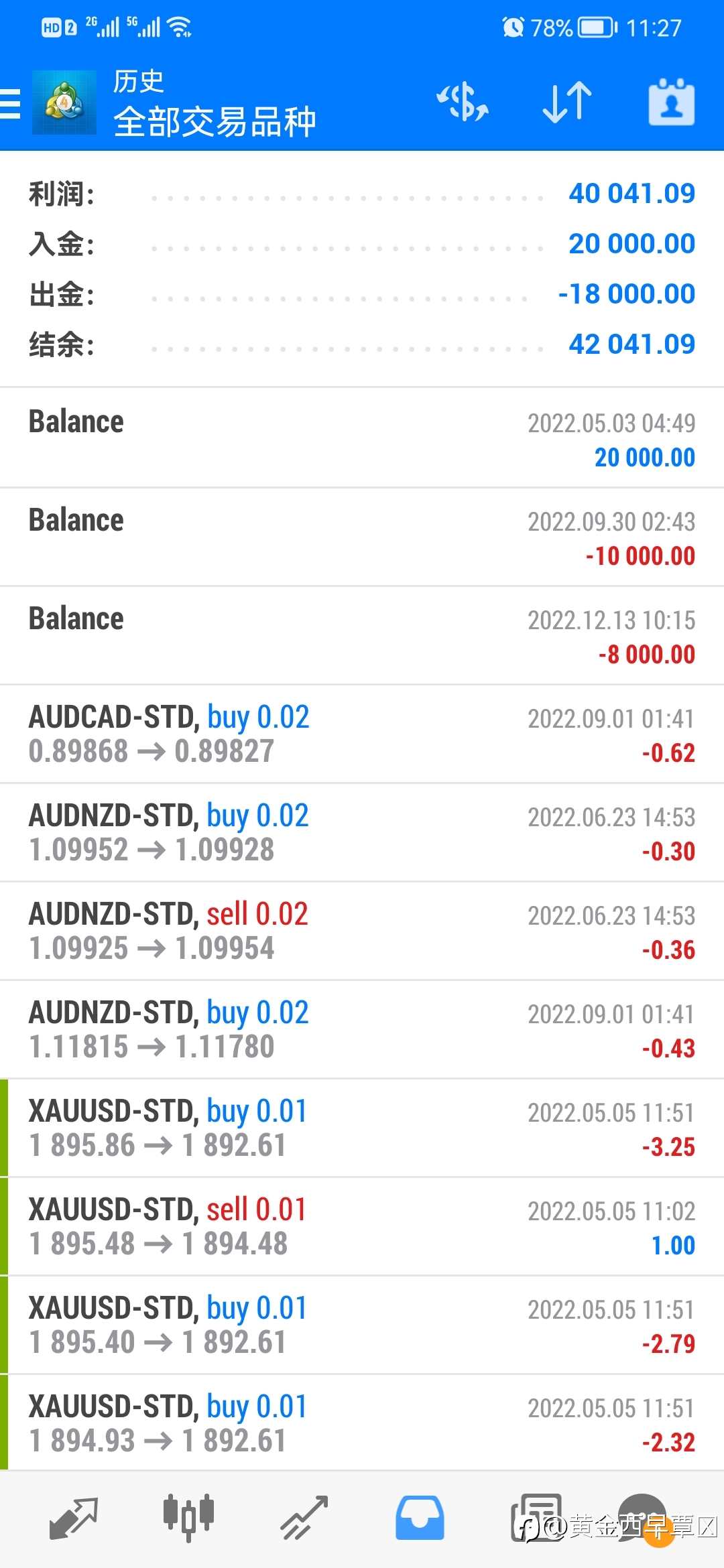Open AUDNZD-STD buy trade closed at 1.11780

(362, 1029)
